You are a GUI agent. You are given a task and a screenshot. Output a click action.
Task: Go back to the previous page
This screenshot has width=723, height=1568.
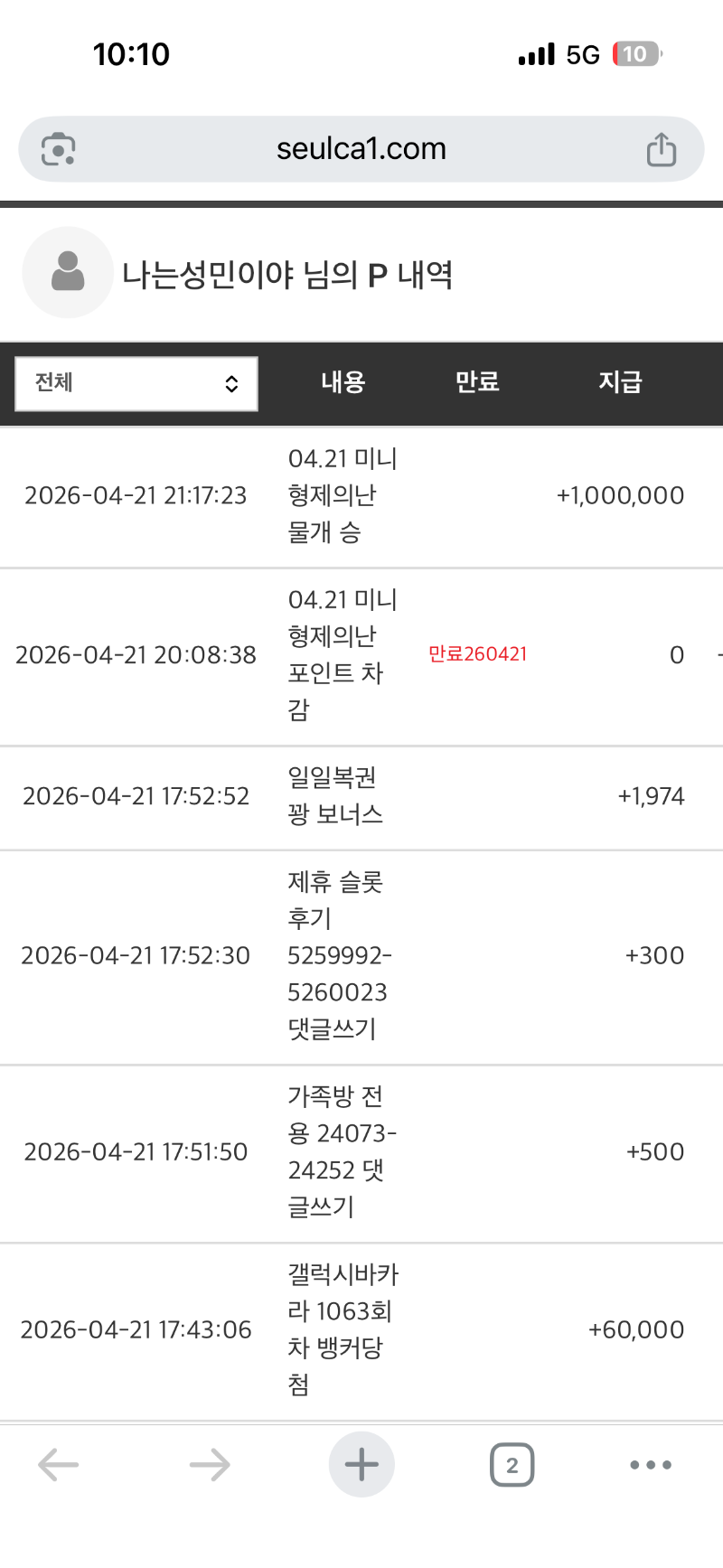pyautogui.click(x=59, y=1465)
